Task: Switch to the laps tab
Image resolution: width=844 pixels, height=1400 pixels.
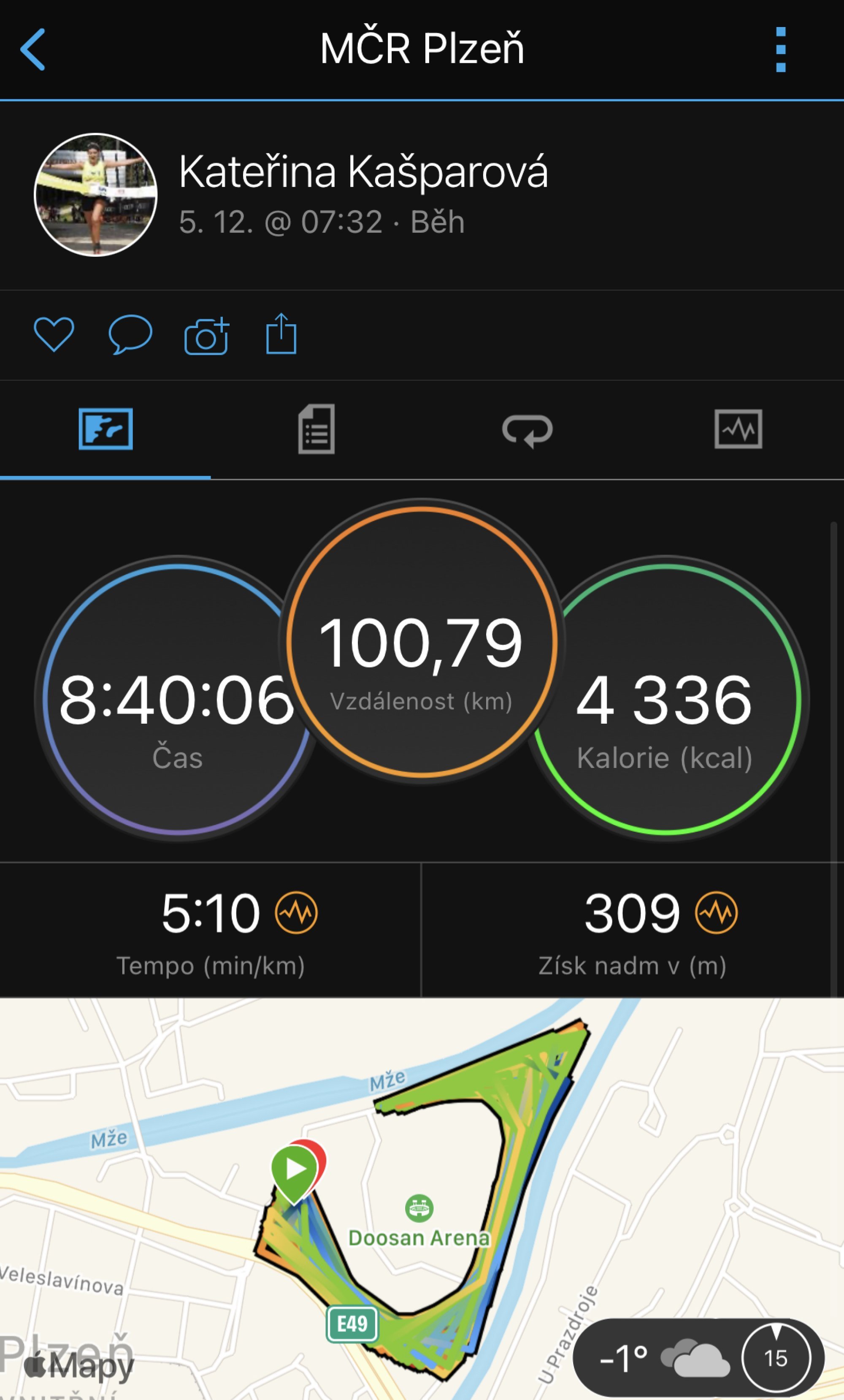Action: pyautogui.click(x=527, y=429)
